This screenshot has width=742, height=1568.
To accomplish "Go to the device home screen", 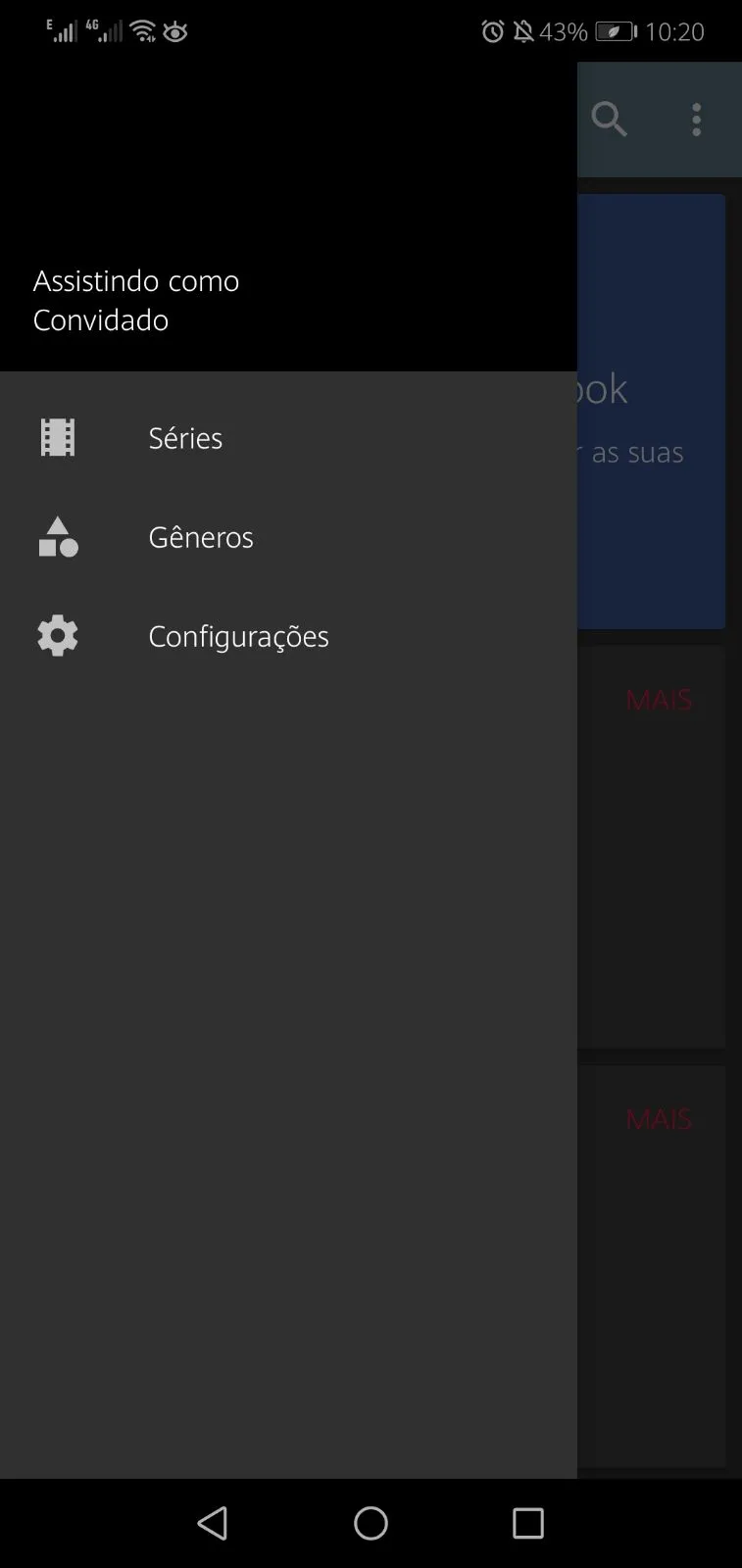I will (371, 1523).
